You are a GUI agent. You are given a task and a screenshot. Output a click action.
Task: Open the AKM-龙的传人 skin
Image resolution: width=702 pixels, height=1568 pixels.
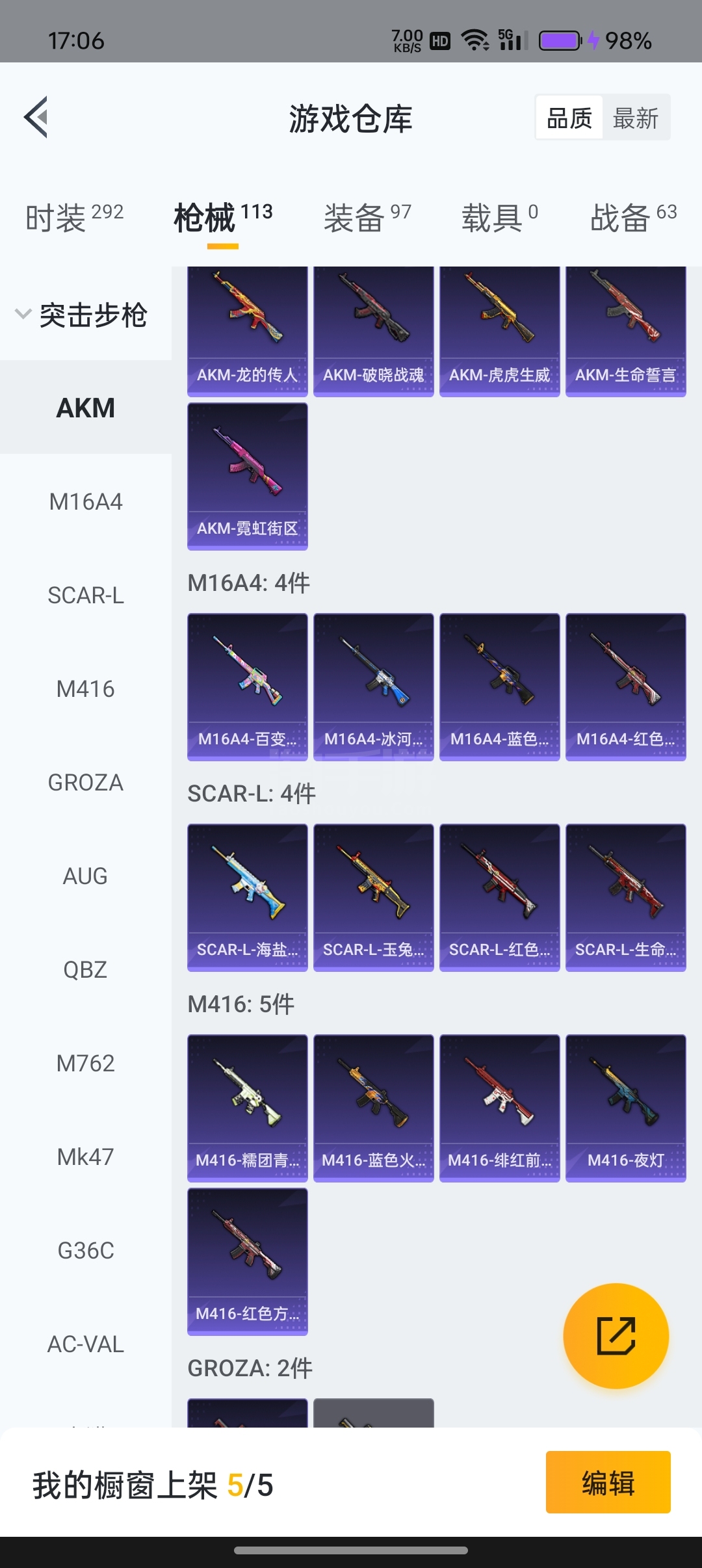click(x=248, y=332)
